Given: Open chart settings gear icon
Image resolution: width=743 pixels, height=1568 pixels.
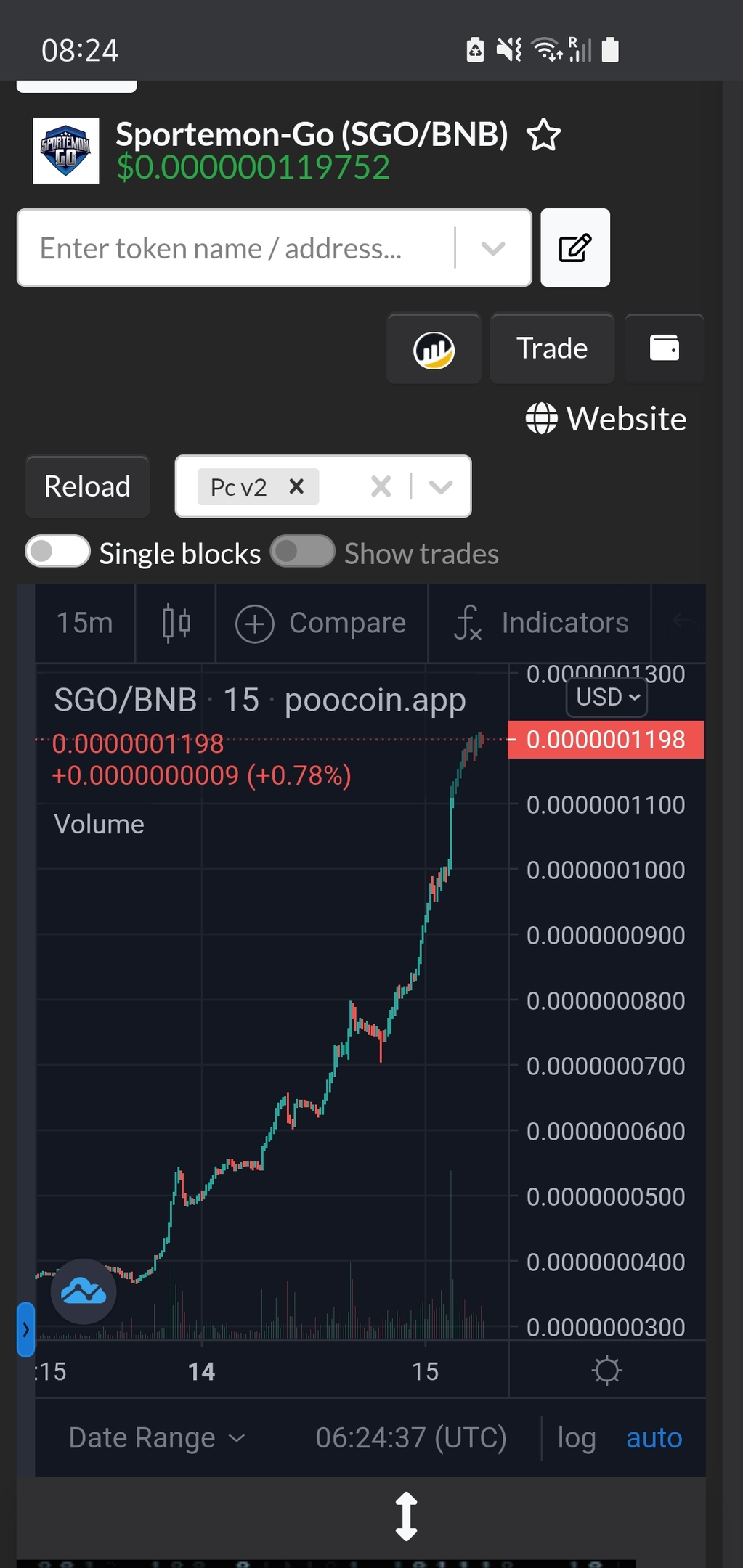Looking at the screenshot, I should pyautogui.click(x=607, y=1371).
